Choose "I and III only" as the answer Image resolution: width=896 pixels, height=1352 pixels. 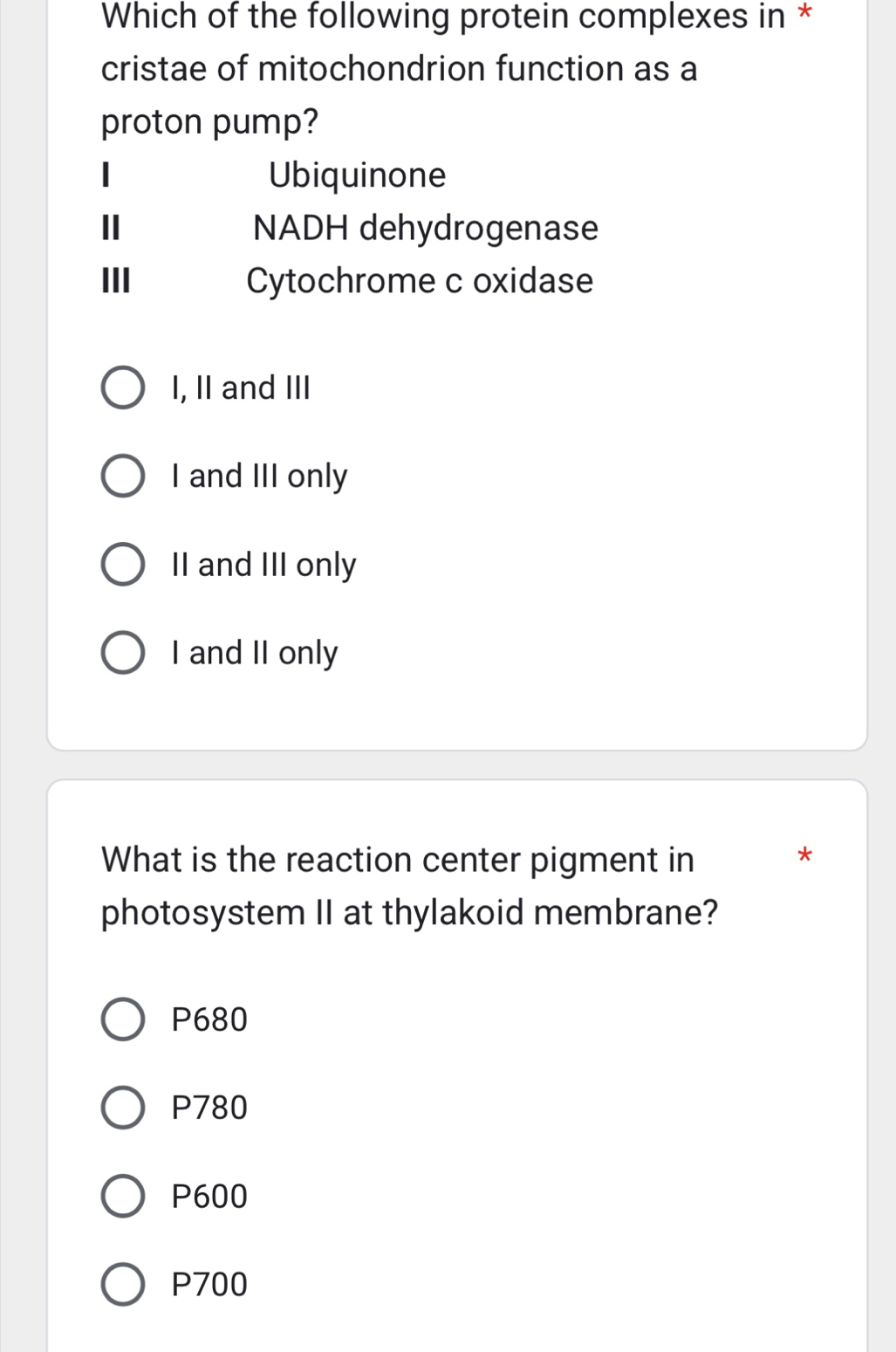[122, 476]
